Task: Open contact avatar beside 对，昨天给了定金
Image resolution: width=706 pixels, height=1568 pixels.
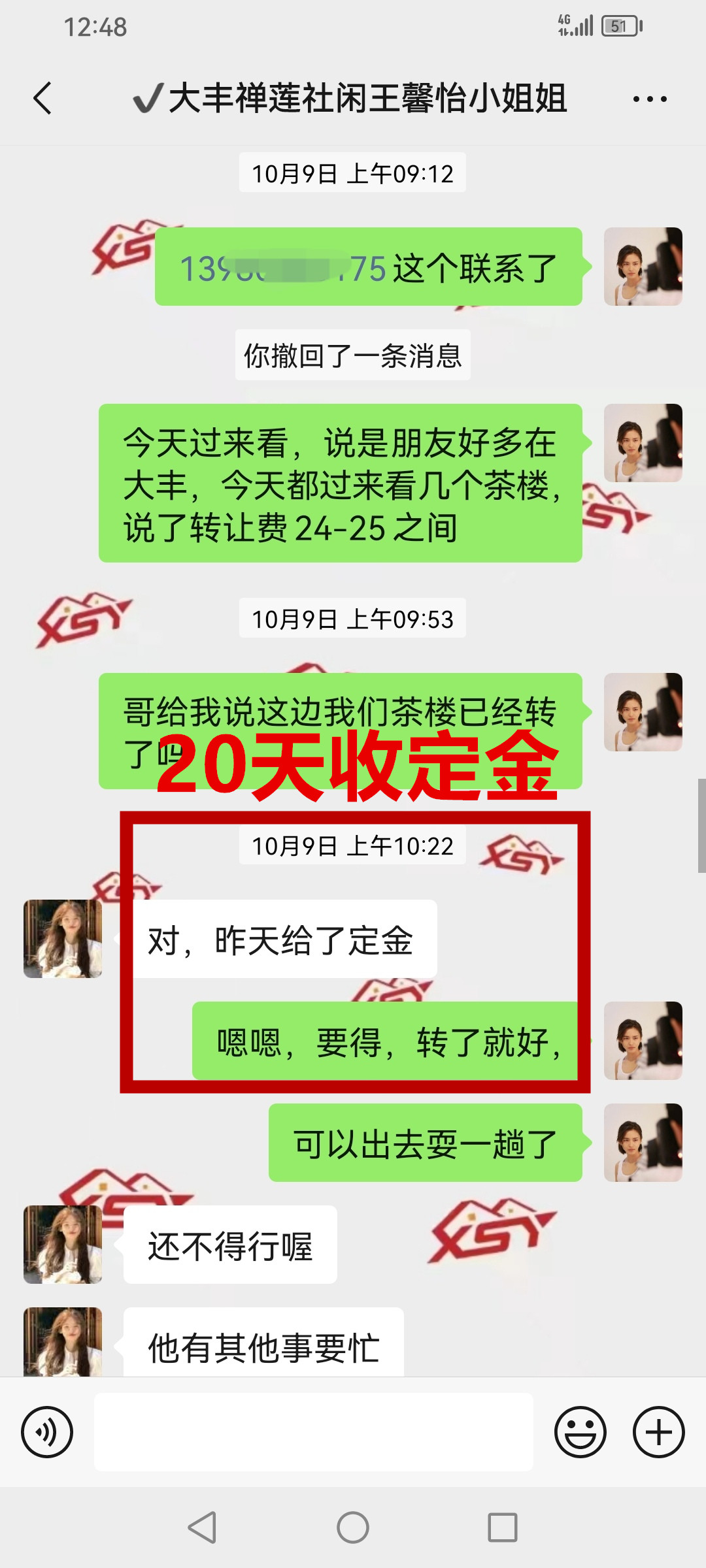Action: click(x=63, y=939)
